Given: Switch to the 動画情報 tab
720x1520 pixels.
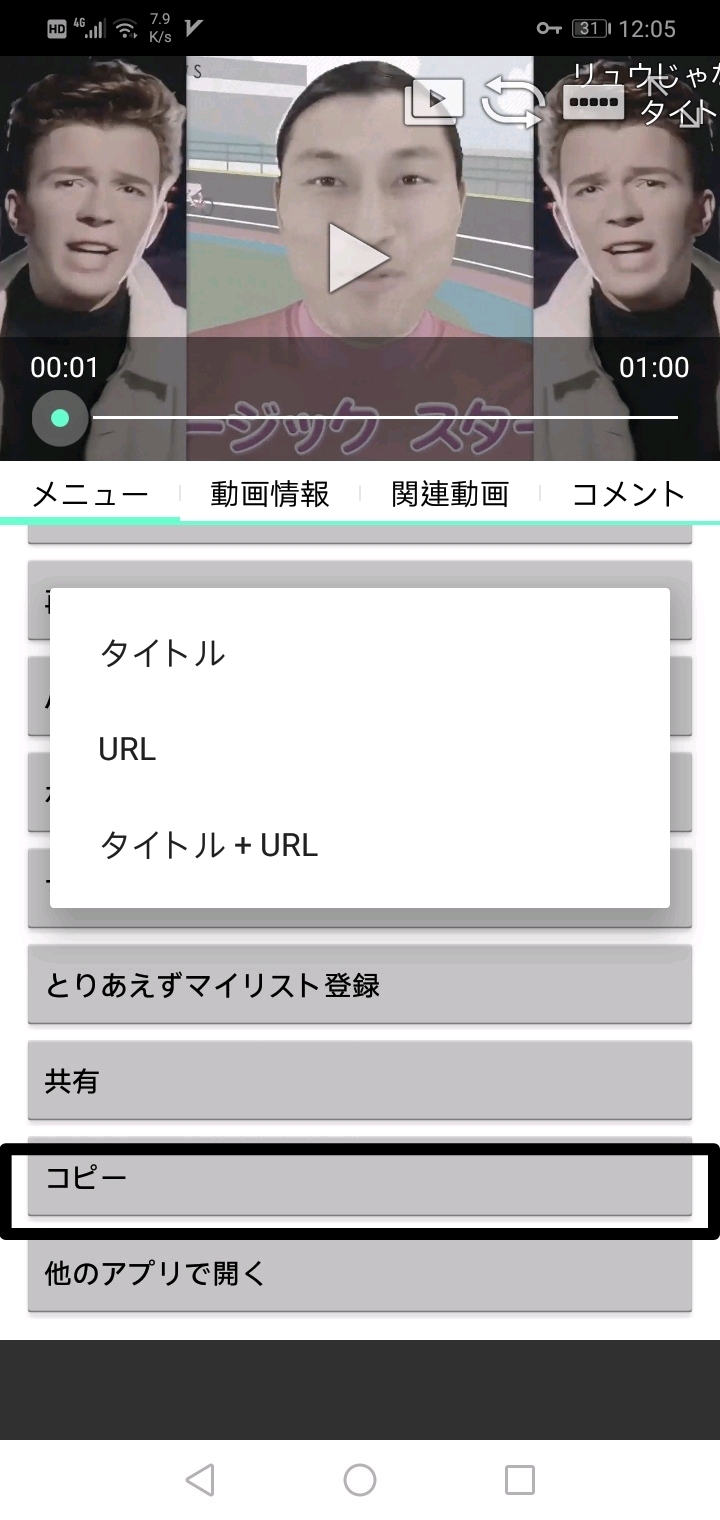Looking at the screenshot, I should pyautogui.click(x=270, y=494).
